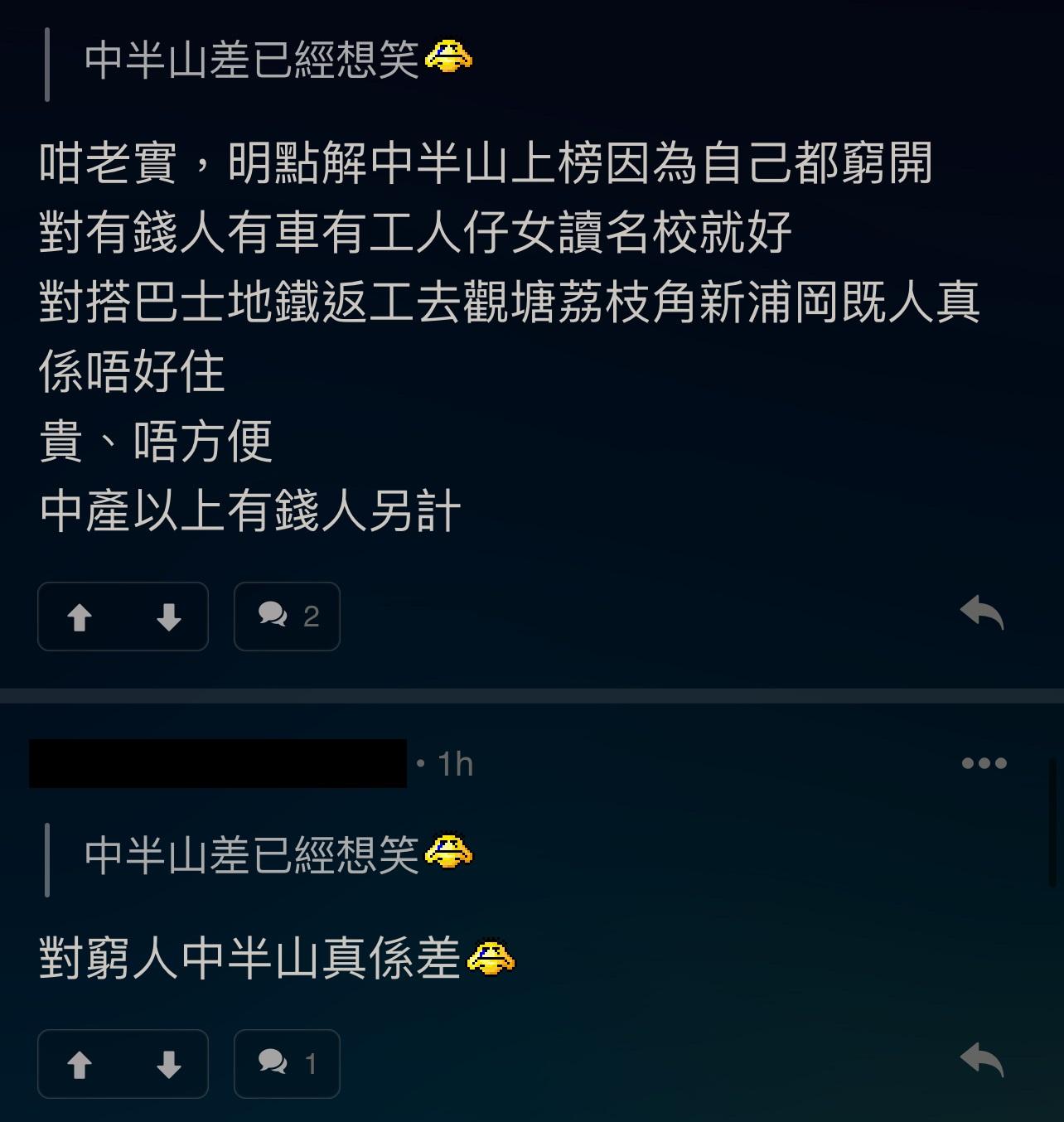Open overflow menu on the 1h comment
This screenshot has height=1122, width=1064.
pyautogui.click(x=984, y=763)
